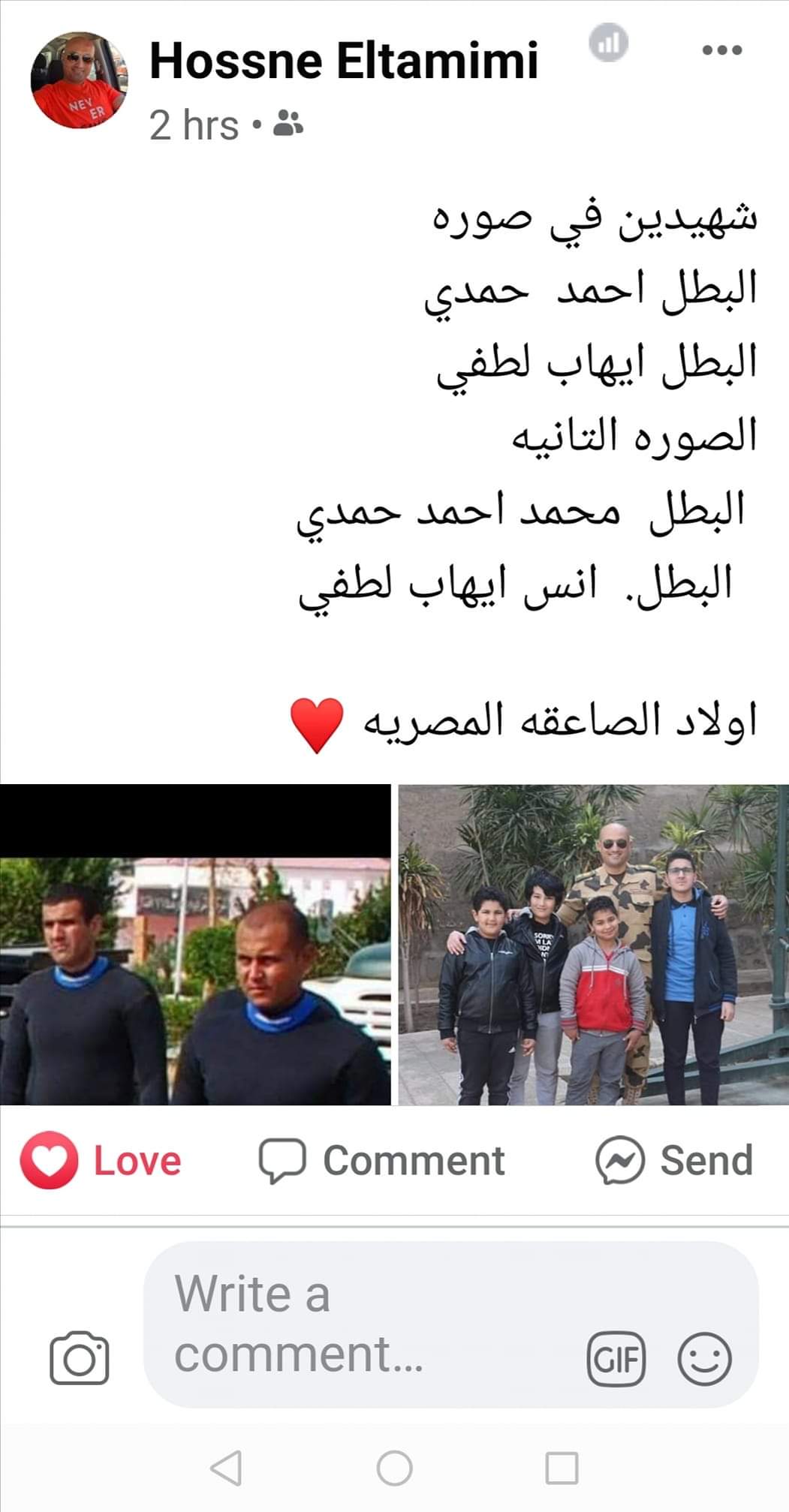Send the post via Messenger
Image resolution: width=789 pixels, height=1512 pixels.
click(673, 1161)
